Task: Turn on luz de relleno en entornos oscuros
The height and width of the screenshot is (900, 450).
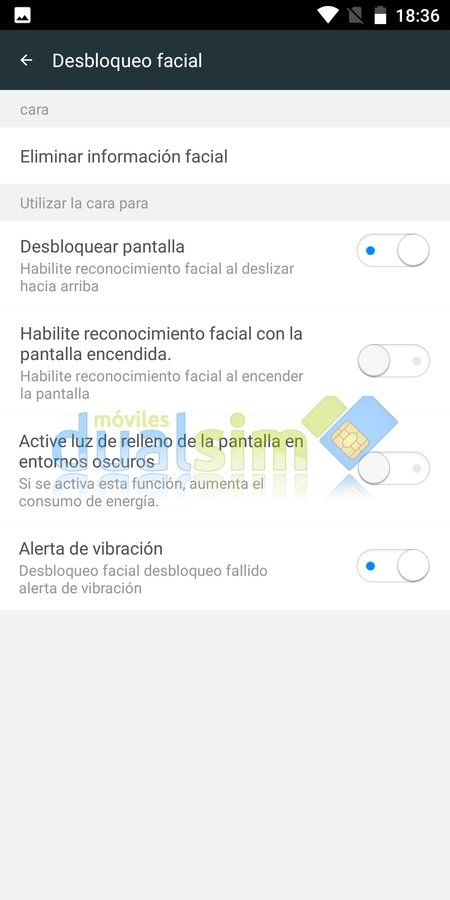Action: coord(393,468)
